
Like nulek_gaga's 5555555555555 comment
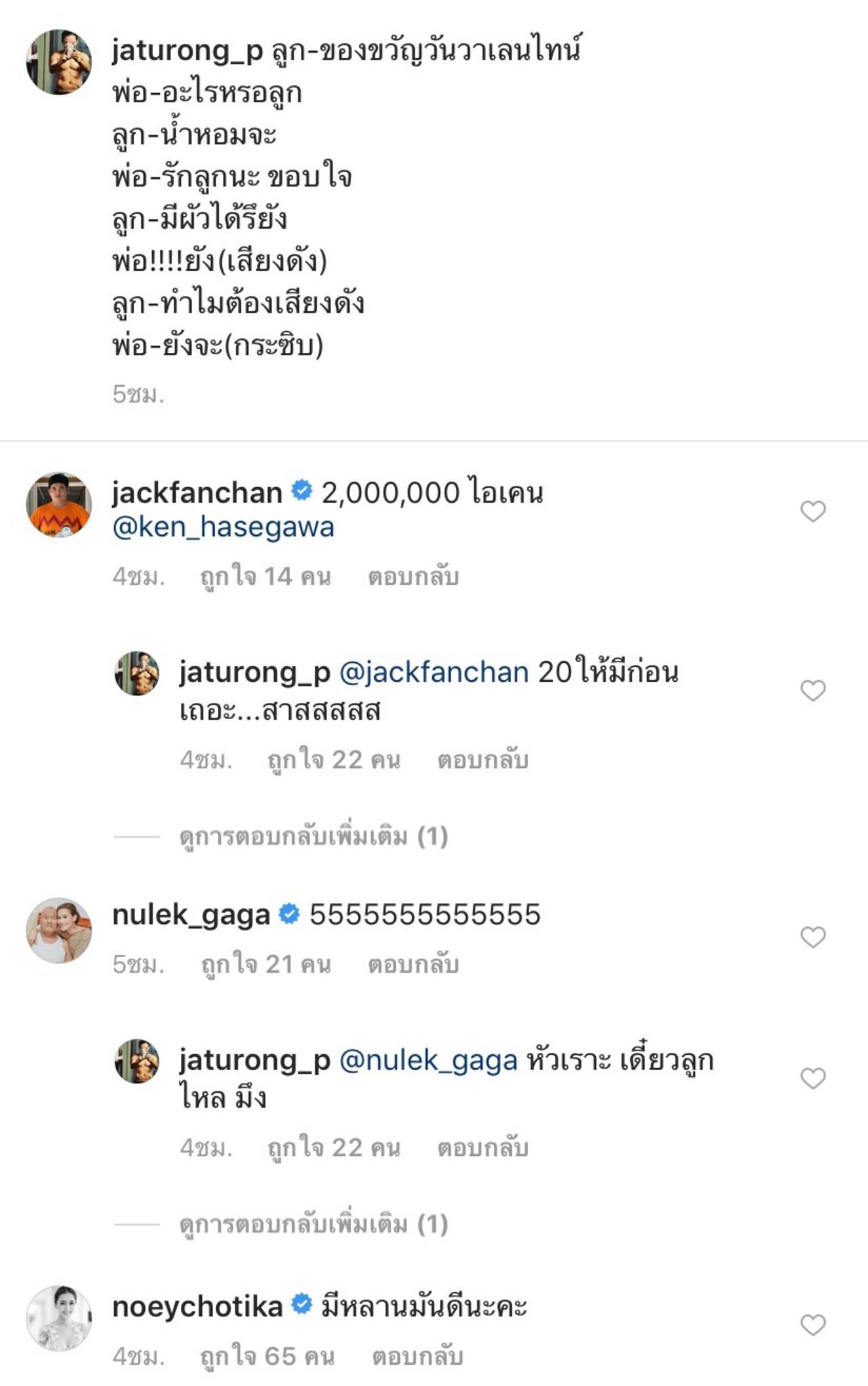point(812,937)
